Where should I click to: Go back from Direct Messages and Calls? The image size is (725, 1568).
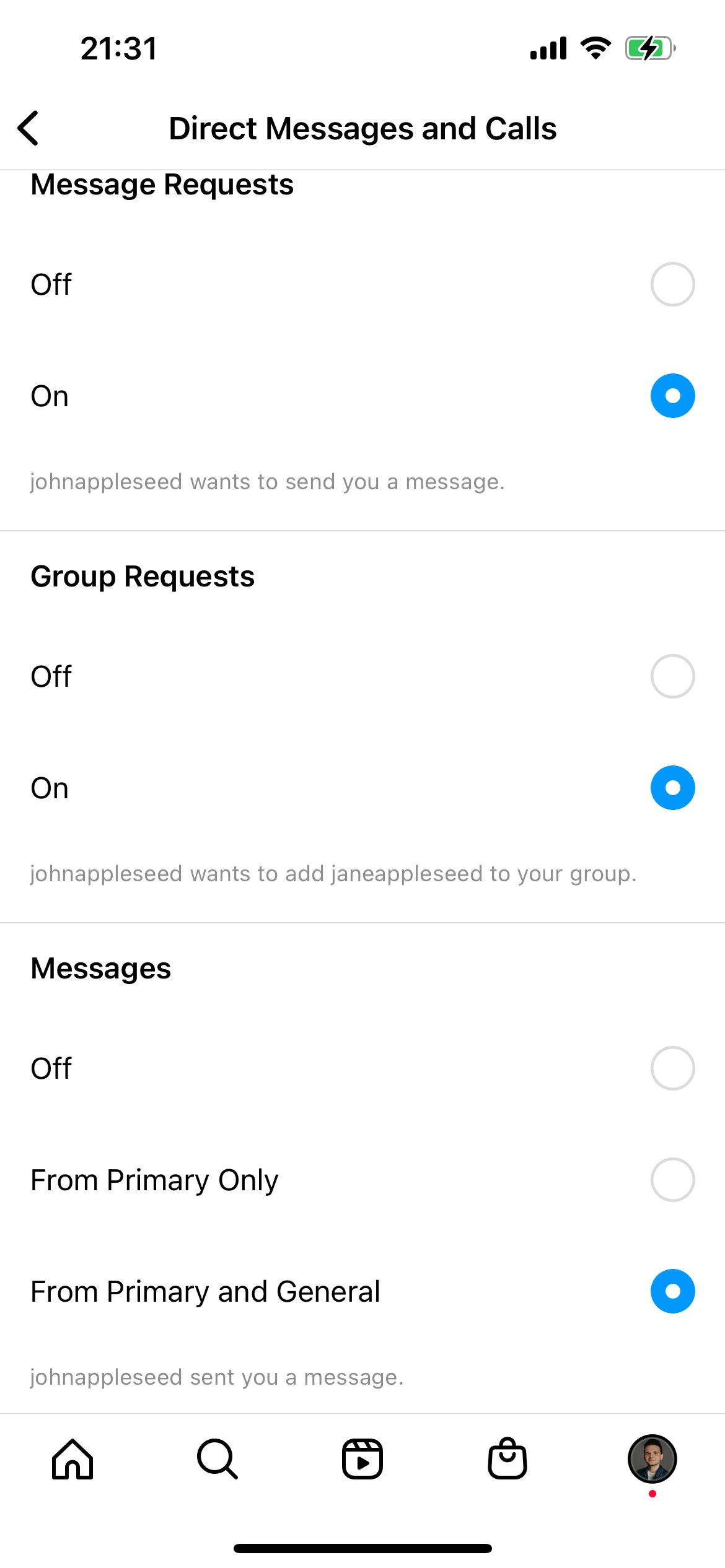point(29,128)
